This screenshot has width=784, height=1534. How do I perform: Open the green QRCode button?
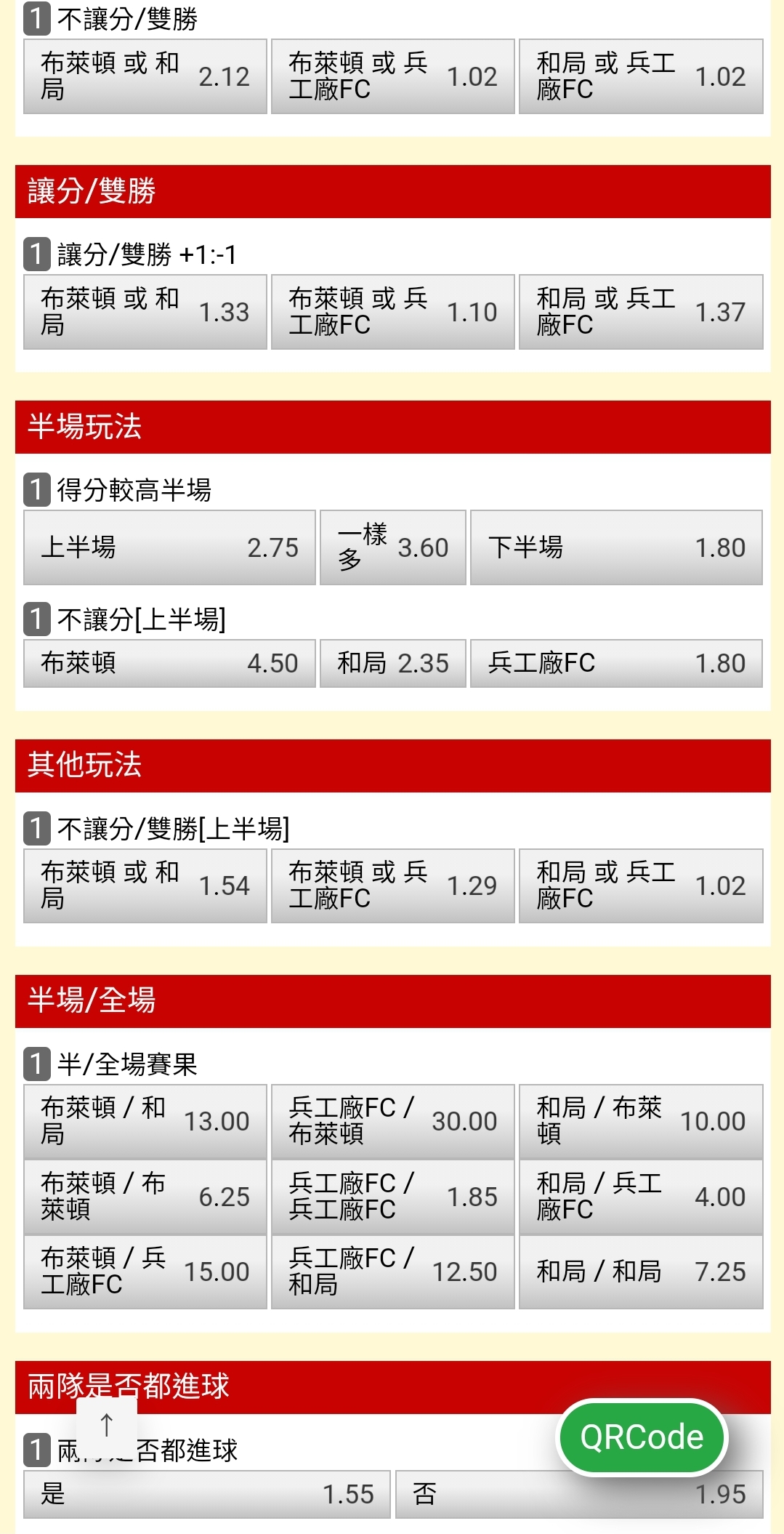point(642,1437)
